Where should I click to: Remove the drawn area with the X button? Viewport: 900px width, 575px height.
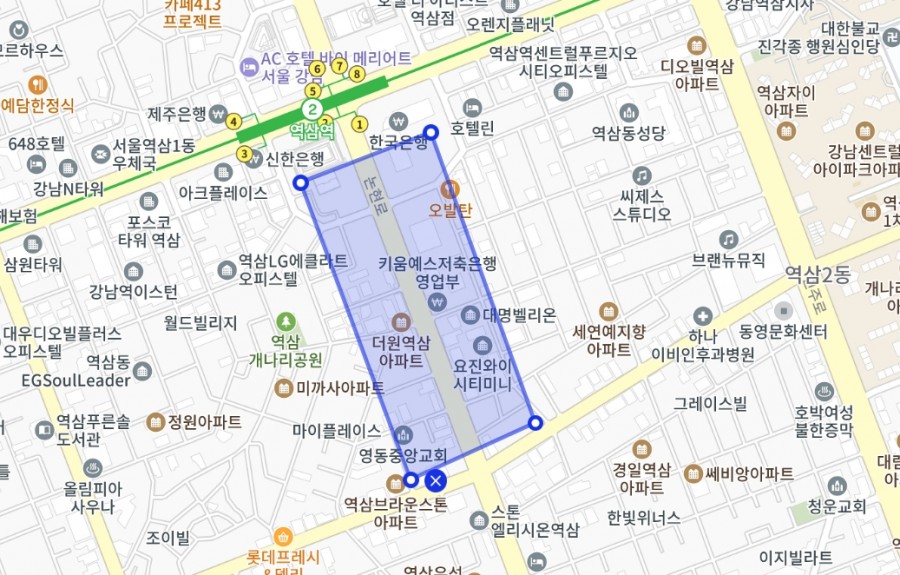coord(434,482)
